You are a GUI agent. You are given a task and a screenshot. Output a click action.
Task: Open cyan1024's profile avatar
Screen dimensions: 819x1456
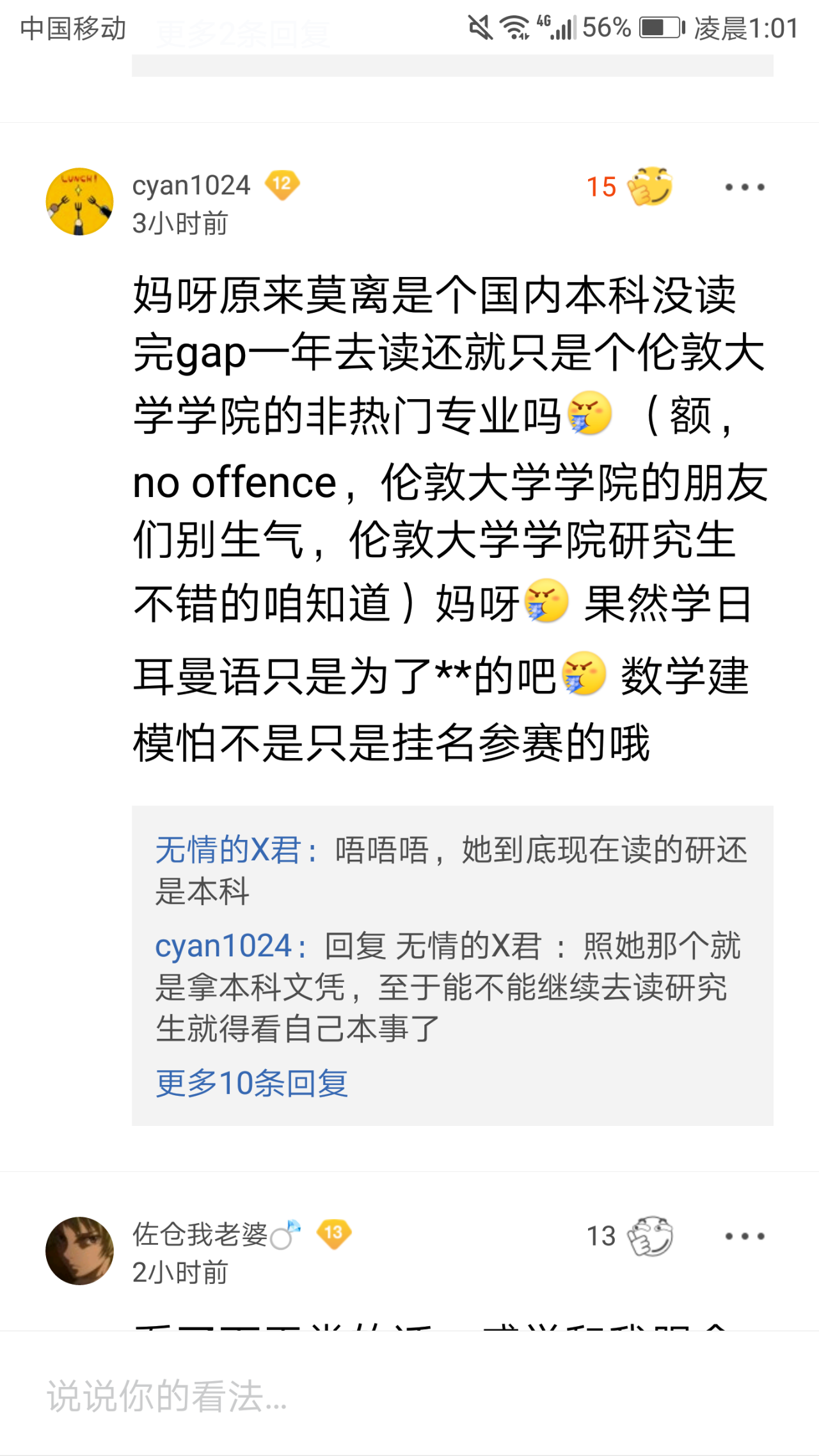click(79, 202)
